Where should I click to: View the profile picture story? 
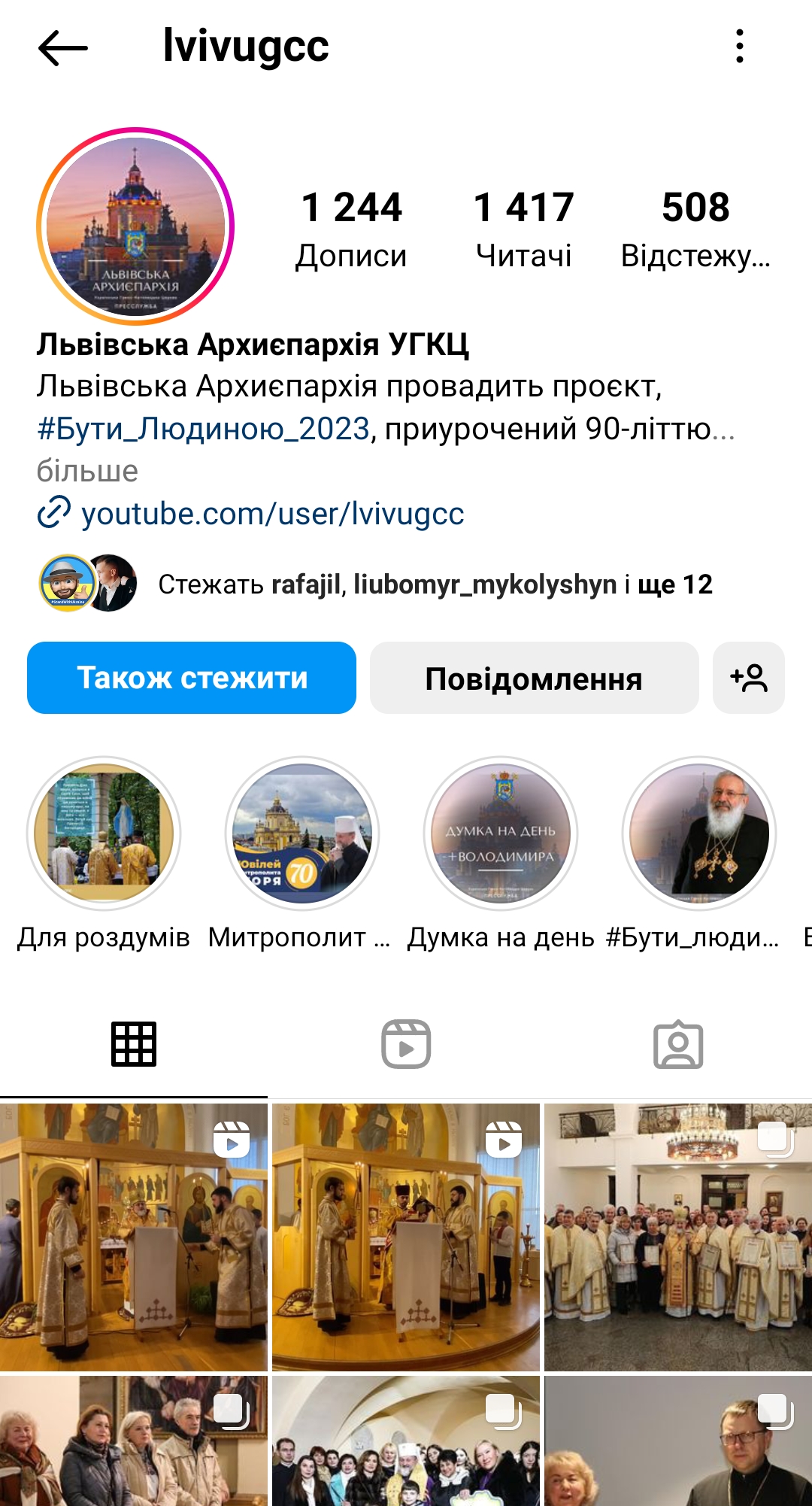coord(135,226)
